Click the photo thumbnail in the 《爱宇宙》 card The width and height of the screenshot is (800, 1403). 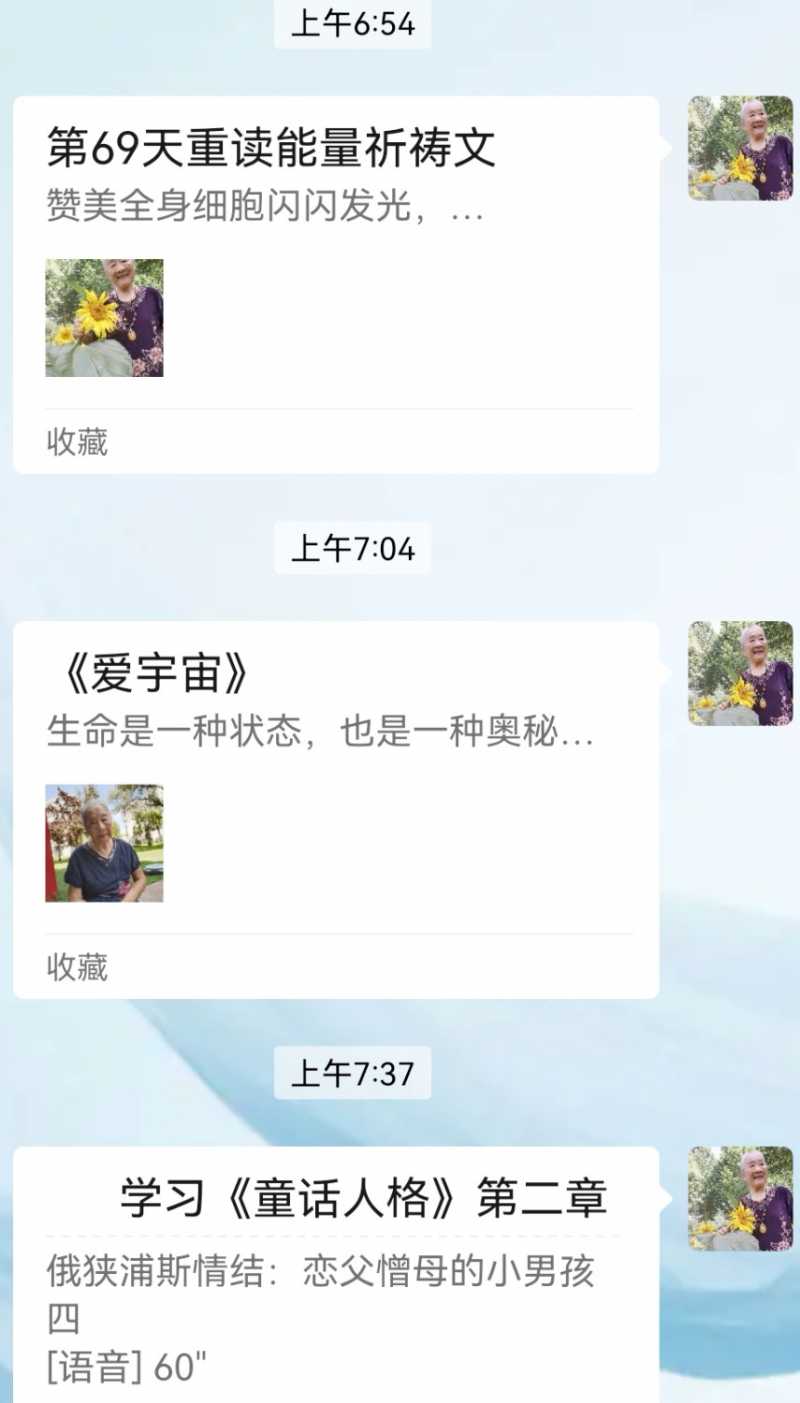pos(104,843)
